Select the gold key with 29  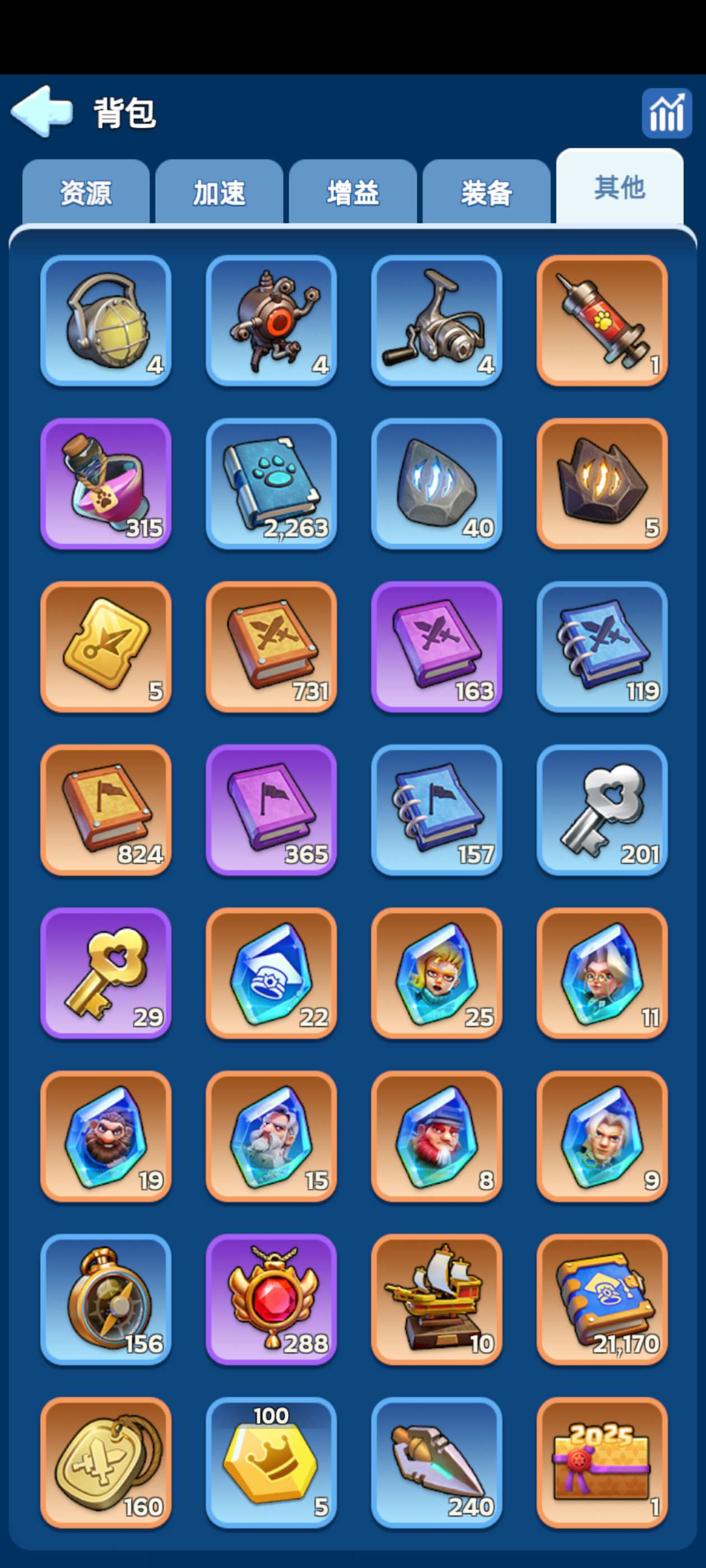(x=106, y=973)
